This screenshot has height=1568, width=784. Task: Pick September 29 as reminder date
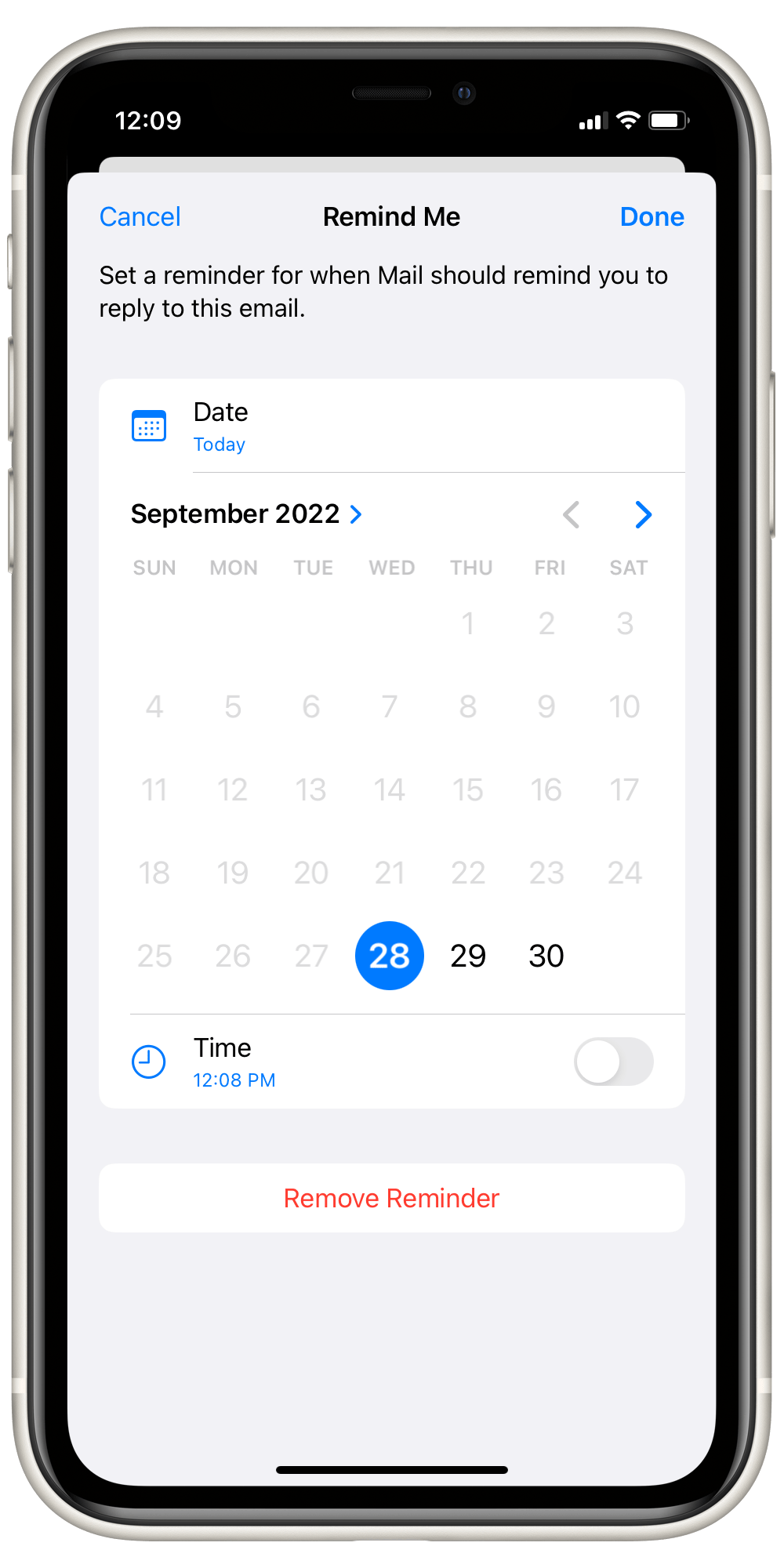(468, 956)
